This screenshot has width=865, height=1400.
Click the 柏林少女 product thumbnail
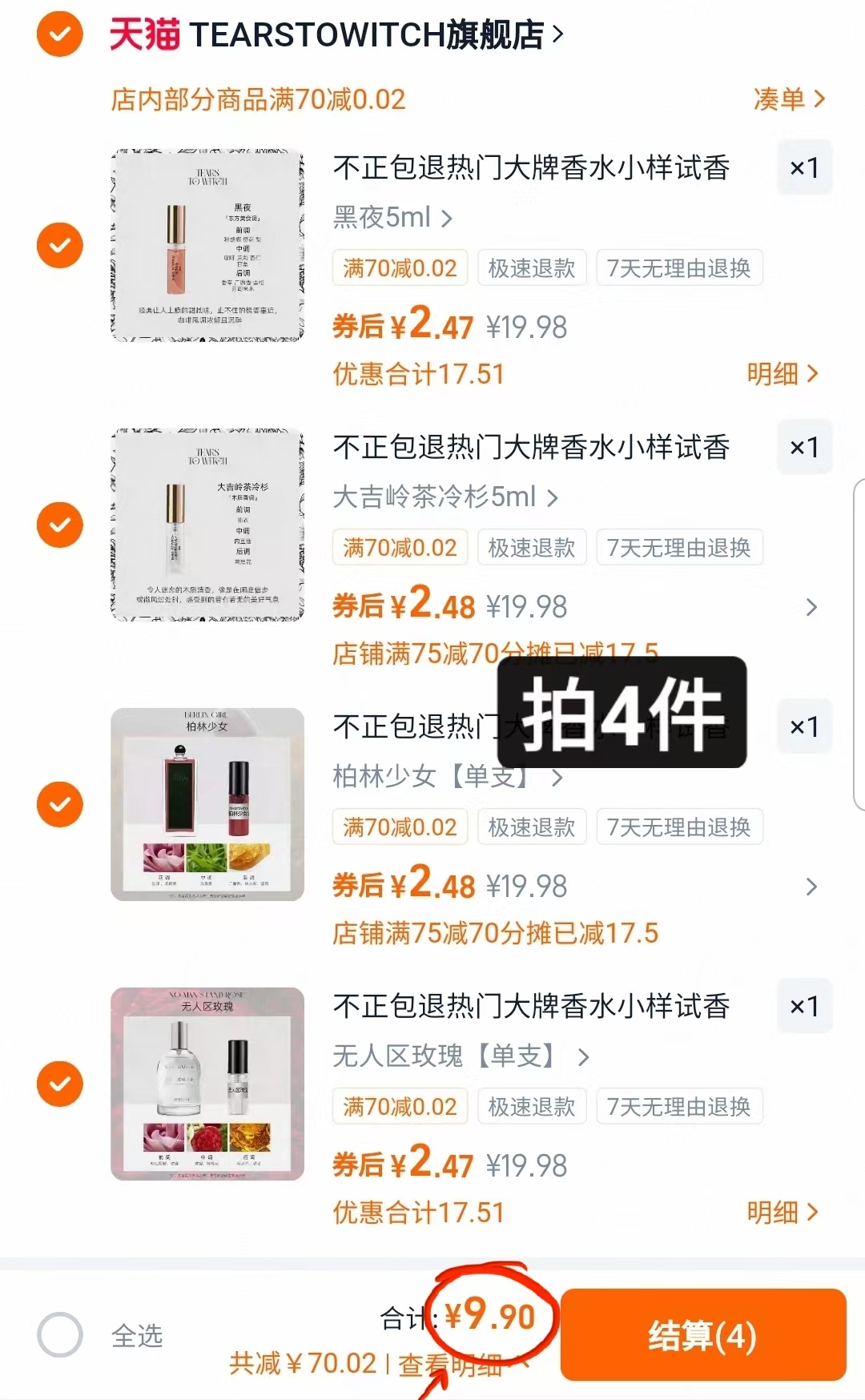207,804
